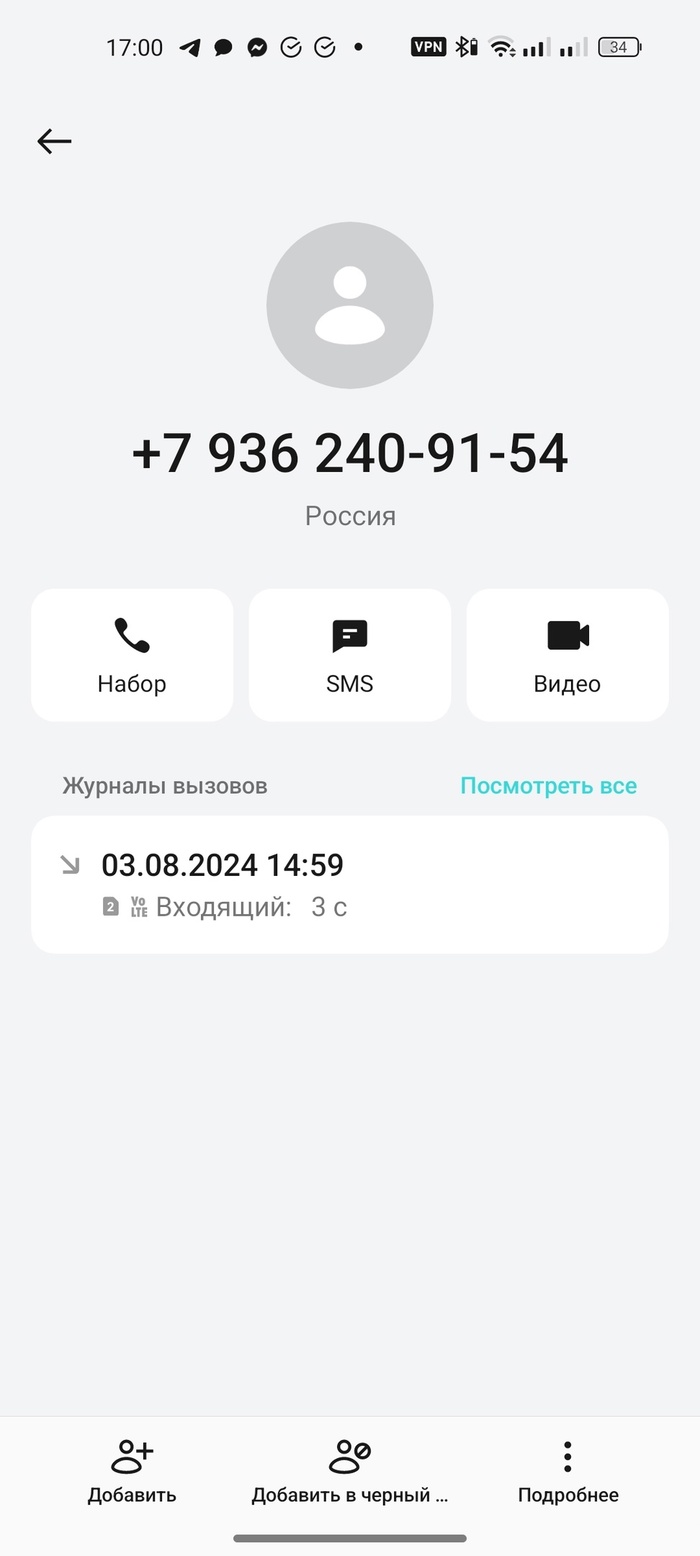
Task: Select Добавить в черный список option
Action: 350,1471
